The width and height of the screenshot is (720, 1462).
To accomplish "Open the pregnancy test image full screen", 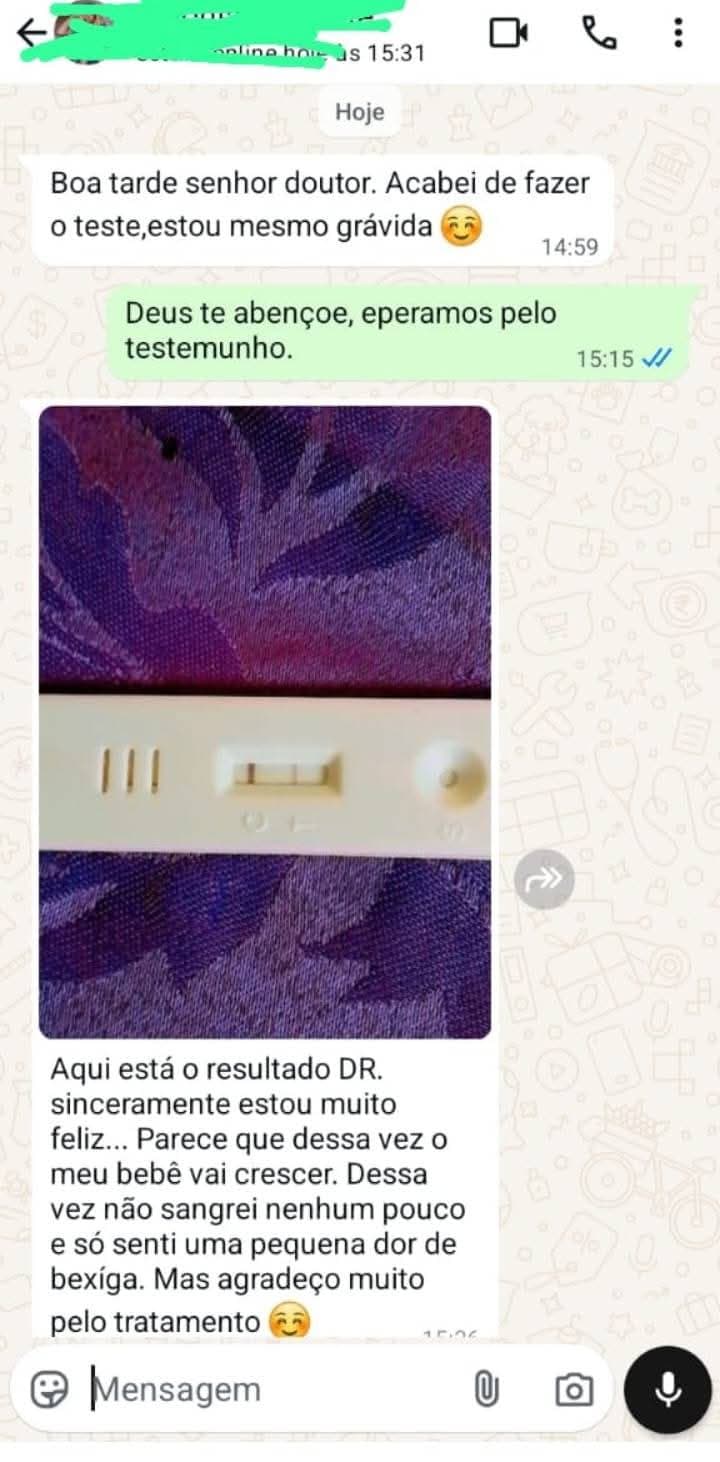I will (x=265, y=720).
